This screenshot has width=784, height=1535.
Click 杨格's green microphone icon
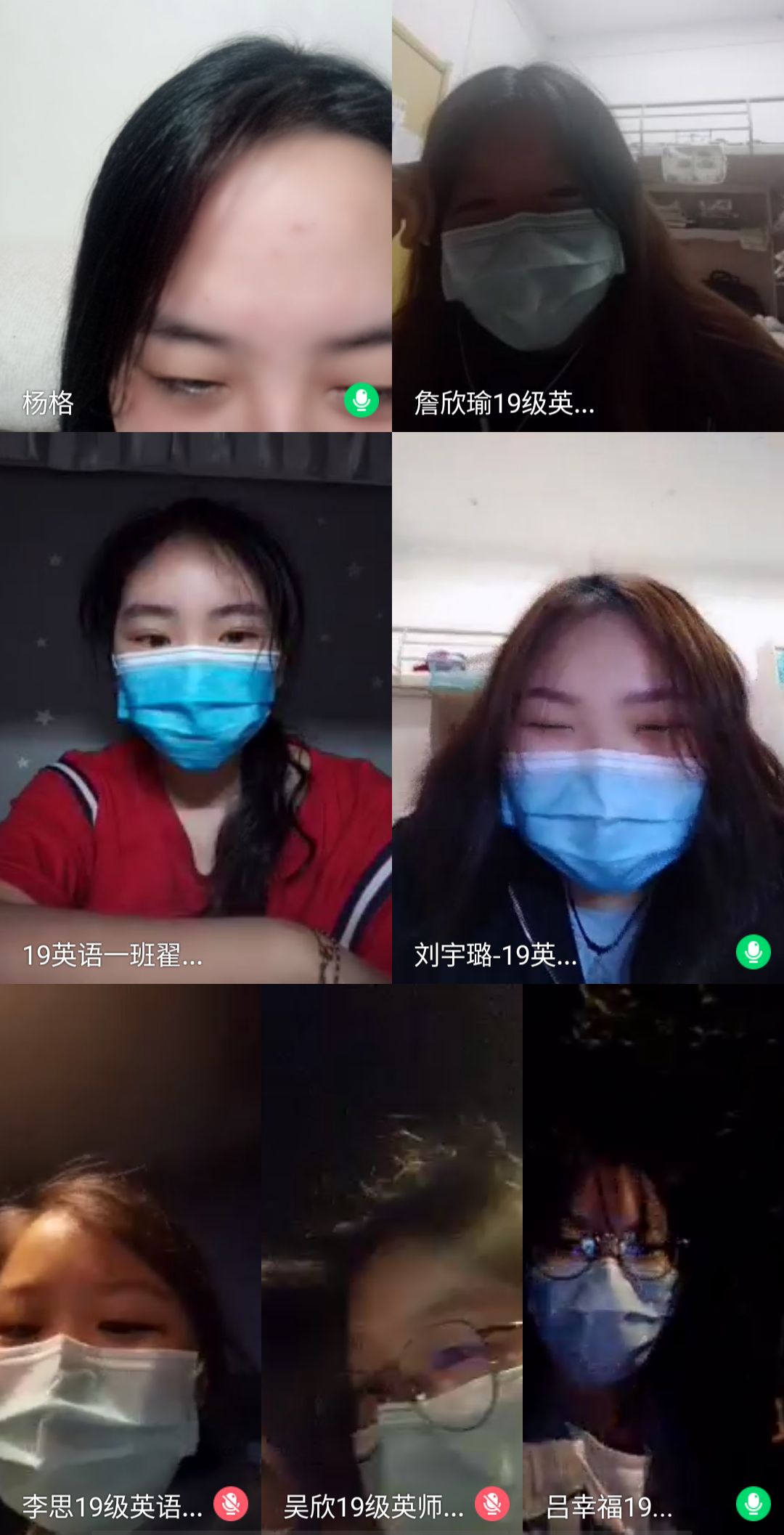(x=361, y=400)
